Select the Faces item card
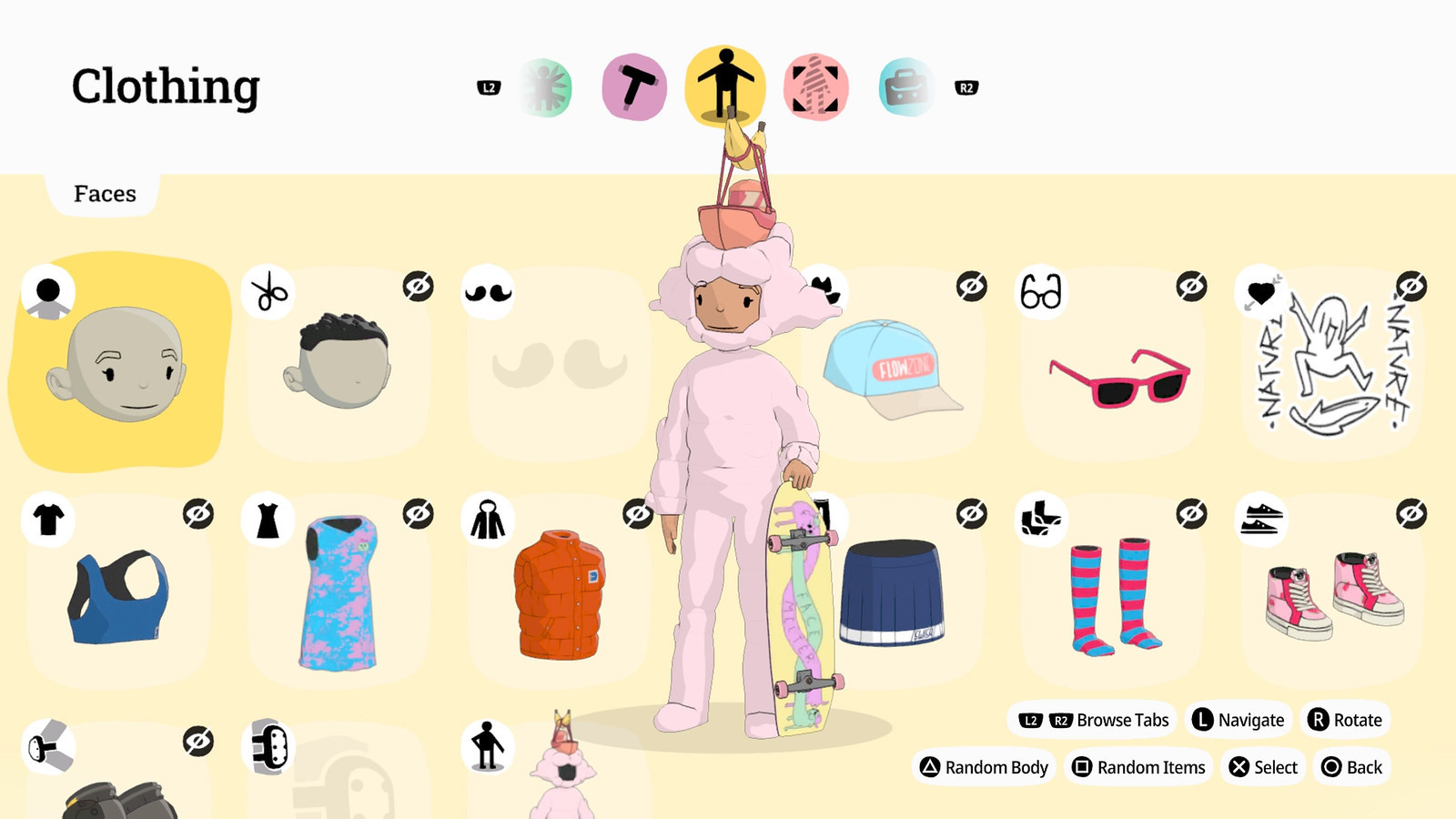The image size is (1456, 819). tap(118, 364)
